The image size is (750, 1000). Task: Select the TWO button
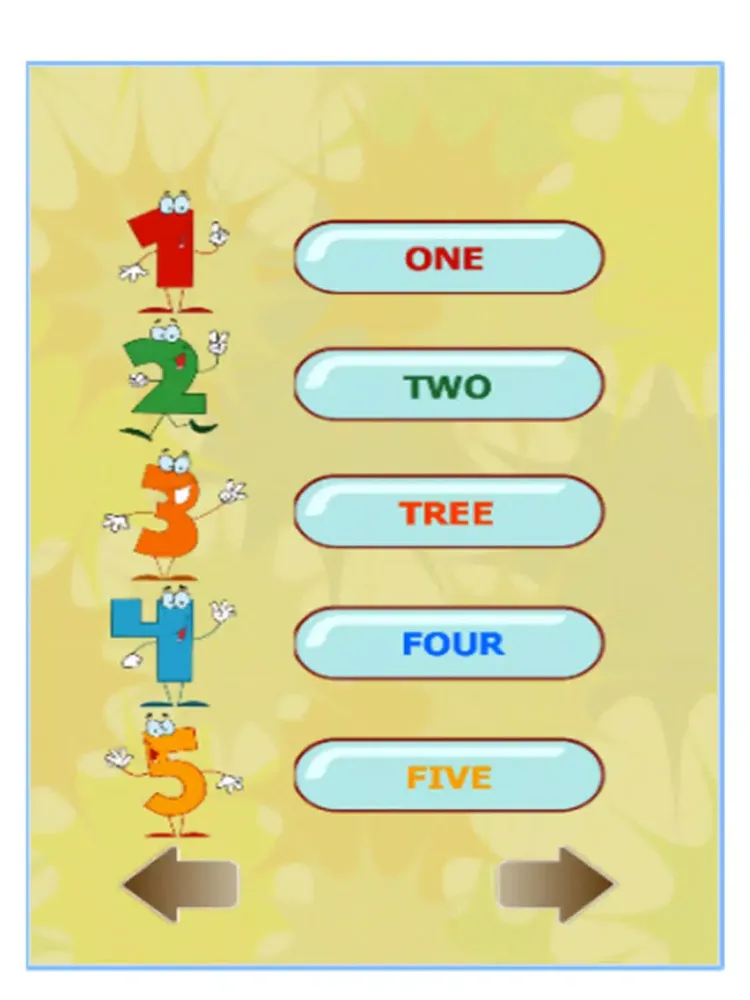coord(448,385)
